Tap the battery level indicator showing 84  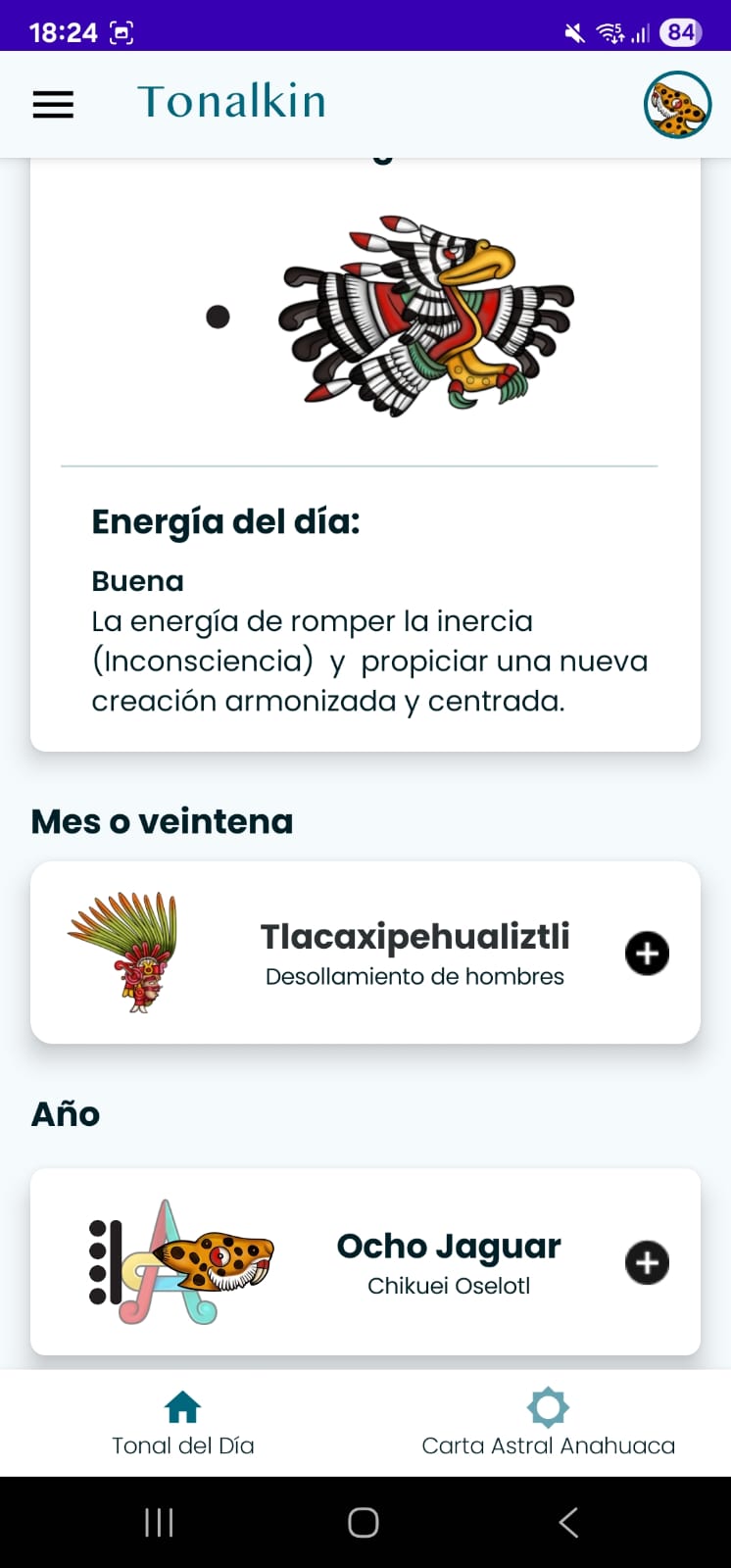click(677, 32)
